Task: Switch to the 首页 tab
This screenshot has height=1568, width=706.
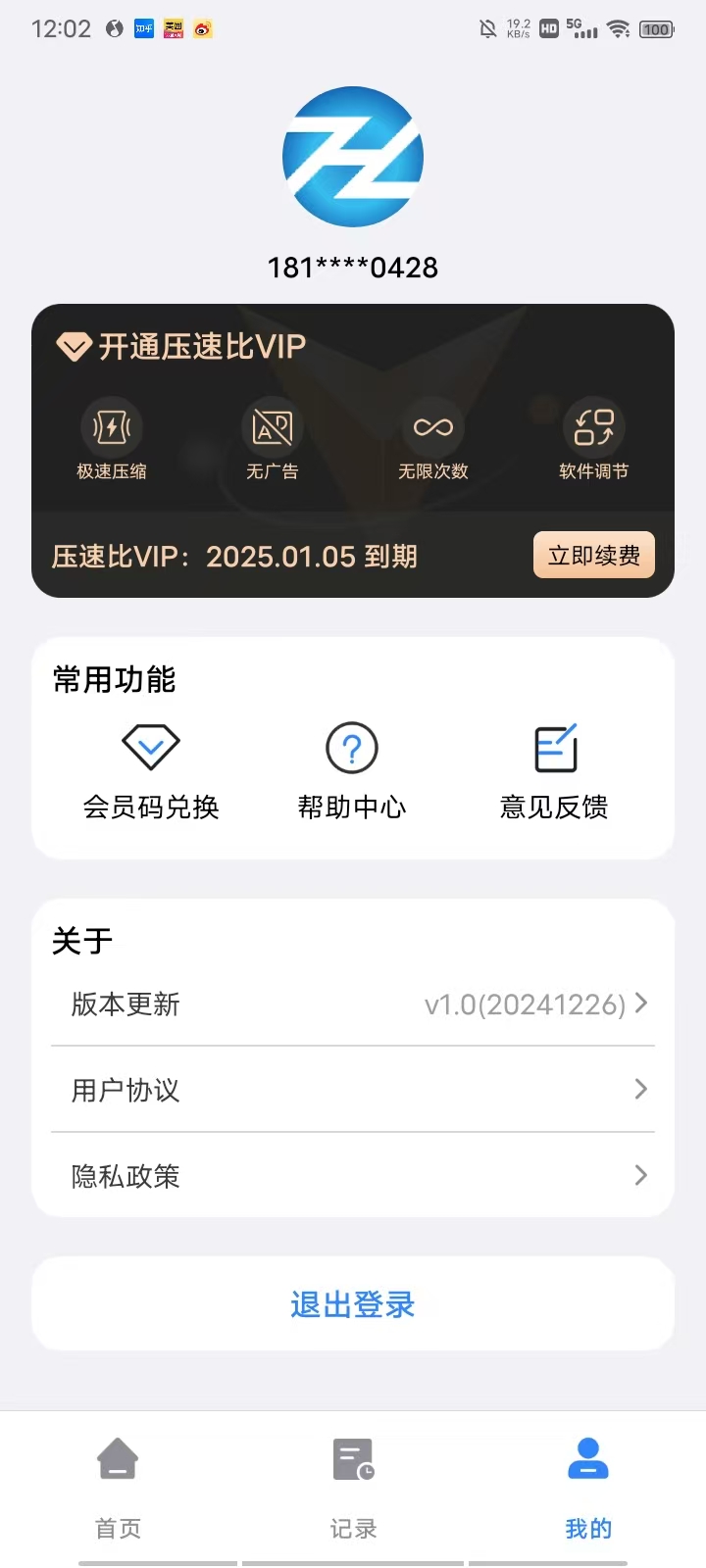Action: (118, 1488)
